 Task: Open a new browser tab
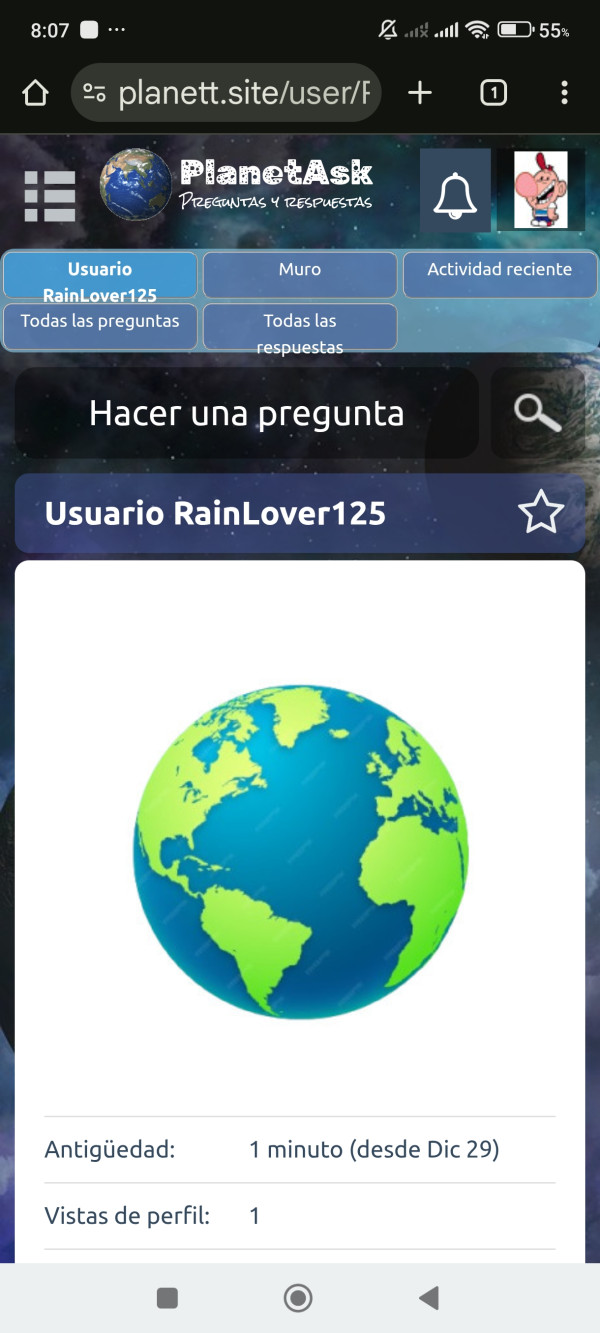click(420, 94)
